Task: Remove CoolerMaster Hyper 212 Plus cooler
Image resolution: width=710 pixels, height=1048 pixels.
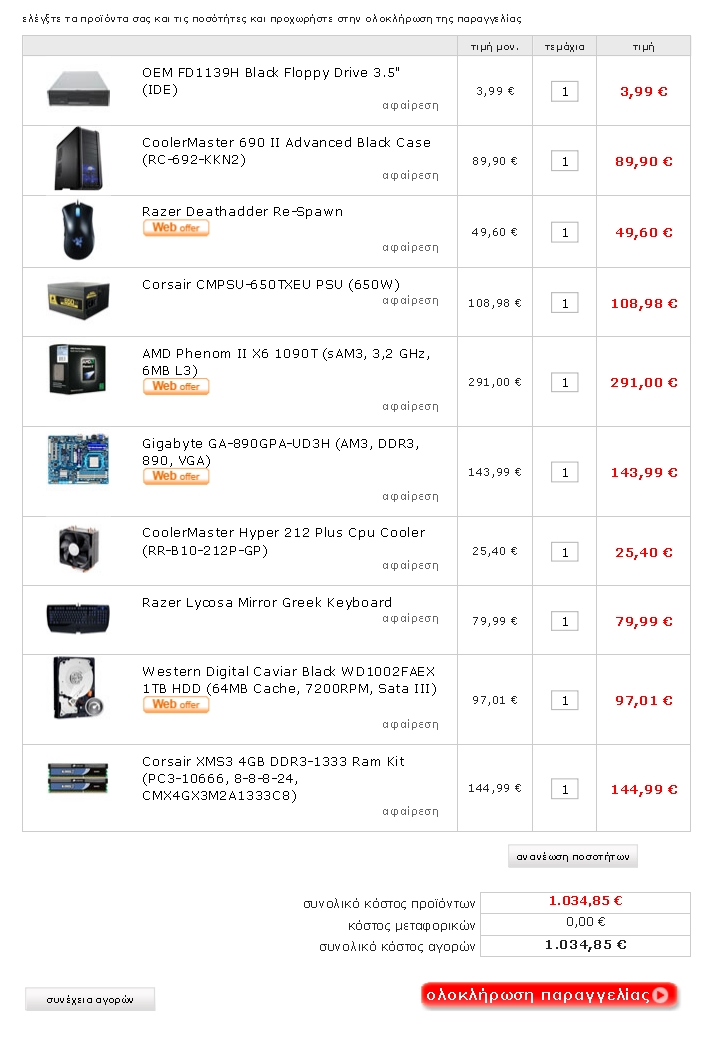Action: click(x=410, y=565)
